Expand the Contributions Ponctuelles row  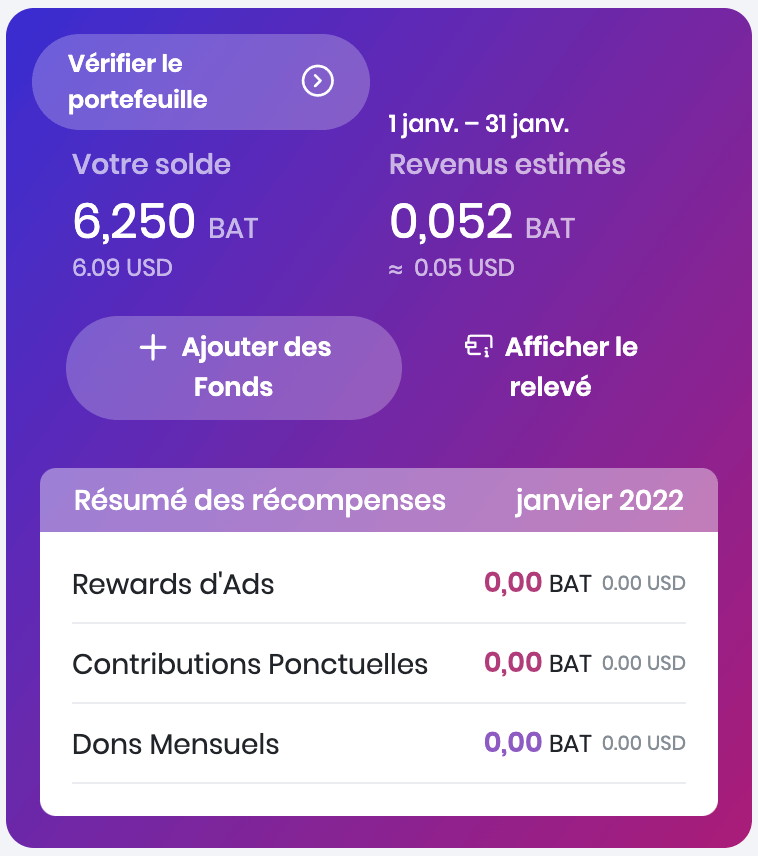[x=249, y=663]
